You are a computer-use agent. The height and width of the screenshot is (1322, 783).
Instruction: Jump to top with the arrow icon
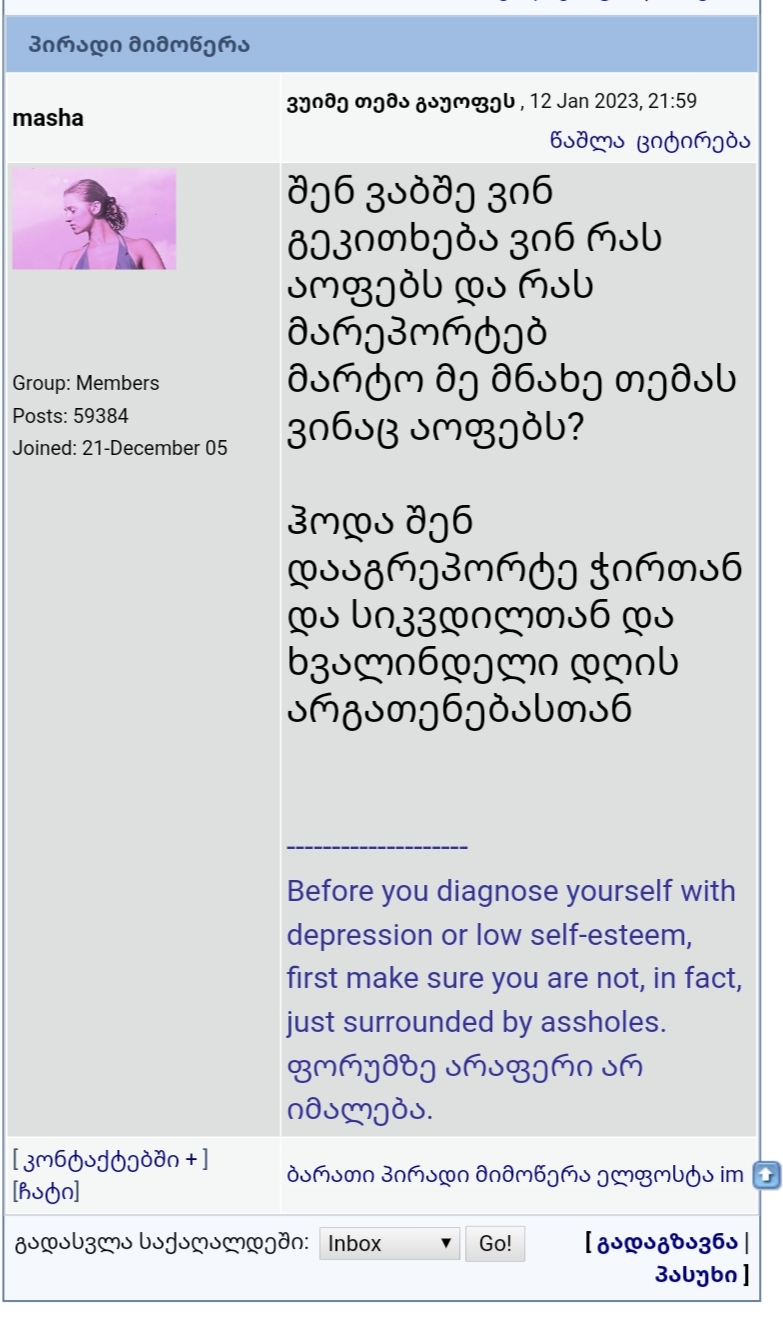tap(765, 1174)
